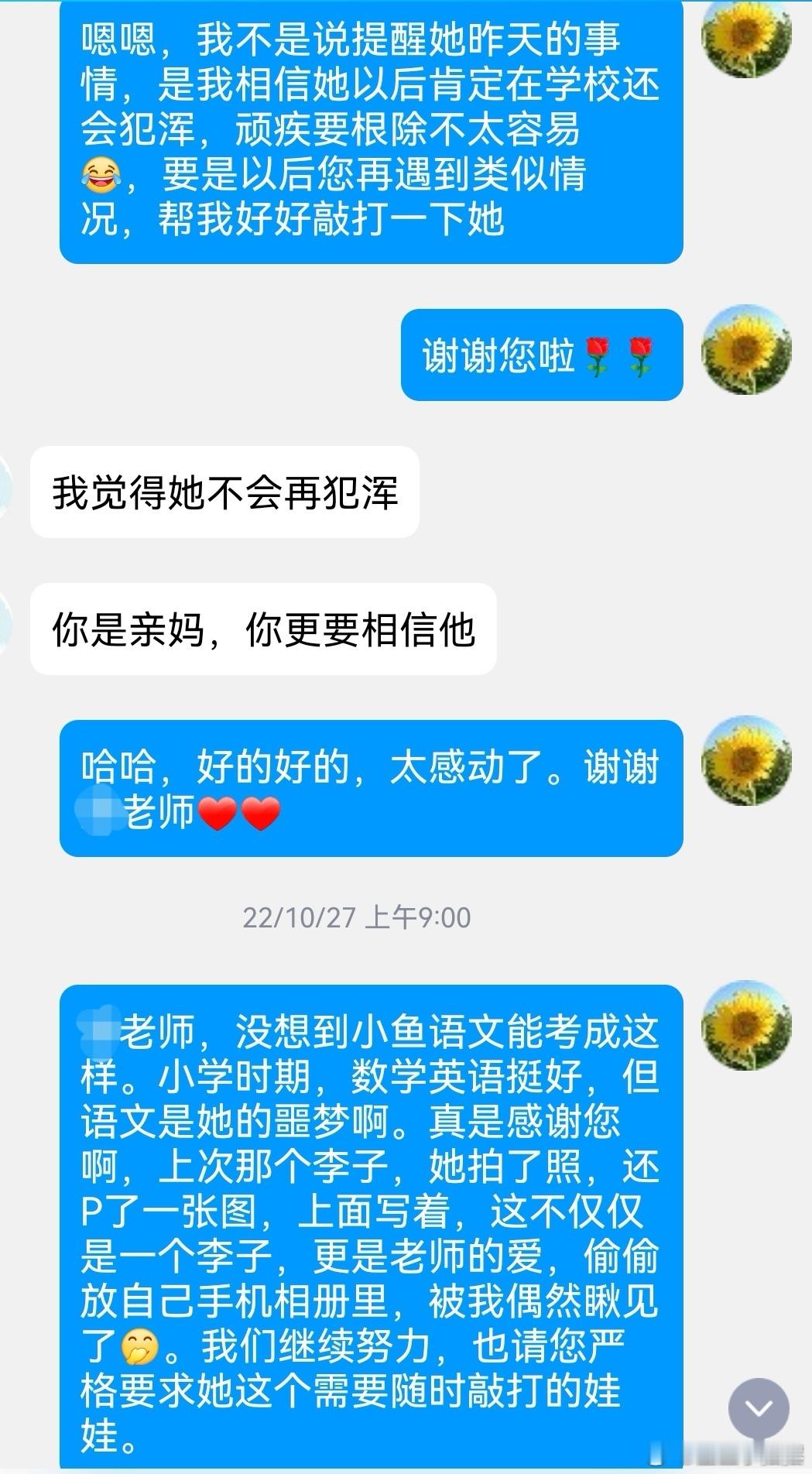Tap the '哈哈，好的好的' blue bubble
This screenshot has width=812, height=1474.
click(372, 790)
